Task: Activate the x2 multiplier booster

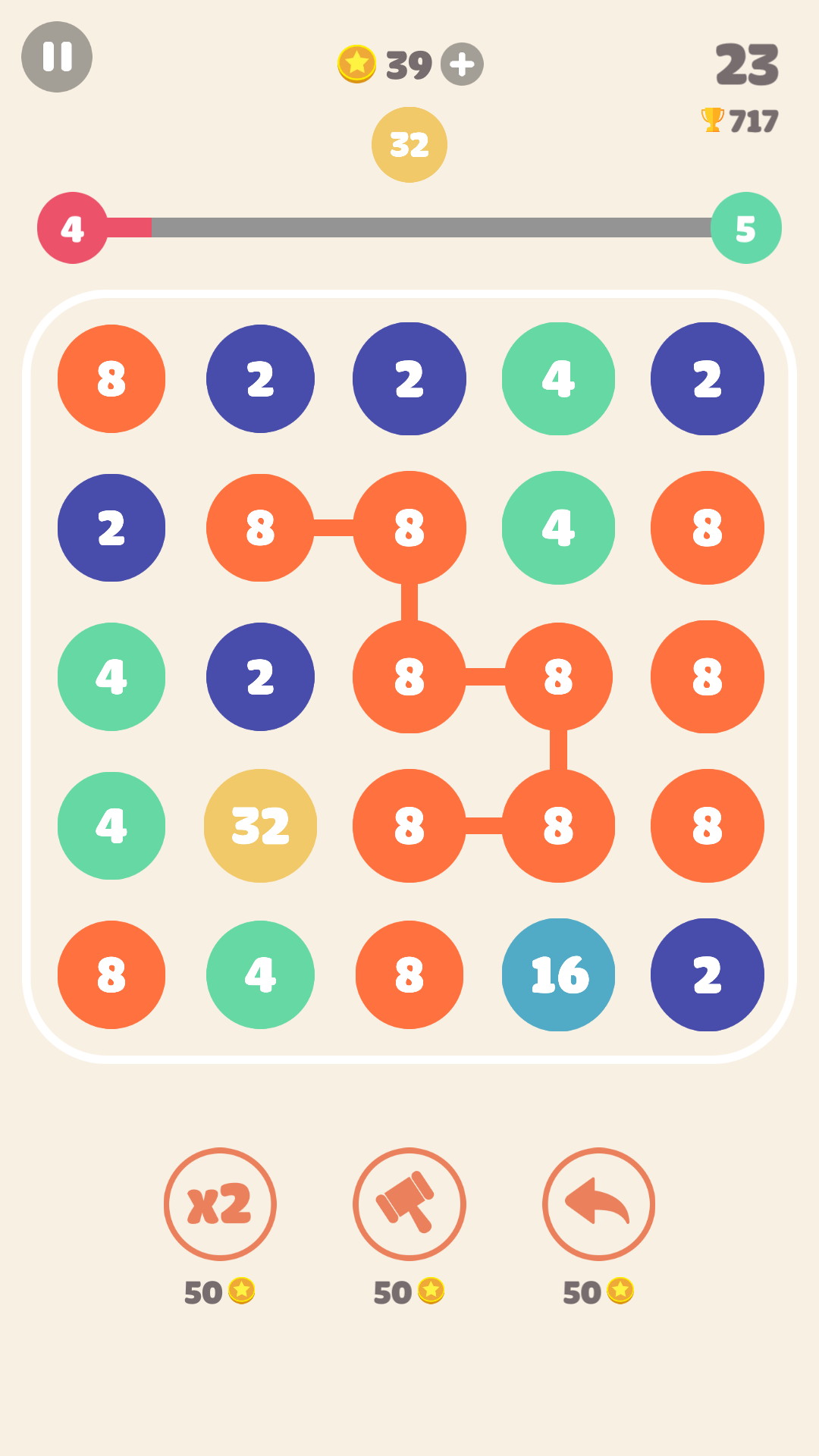Action: coord(220,1203)
